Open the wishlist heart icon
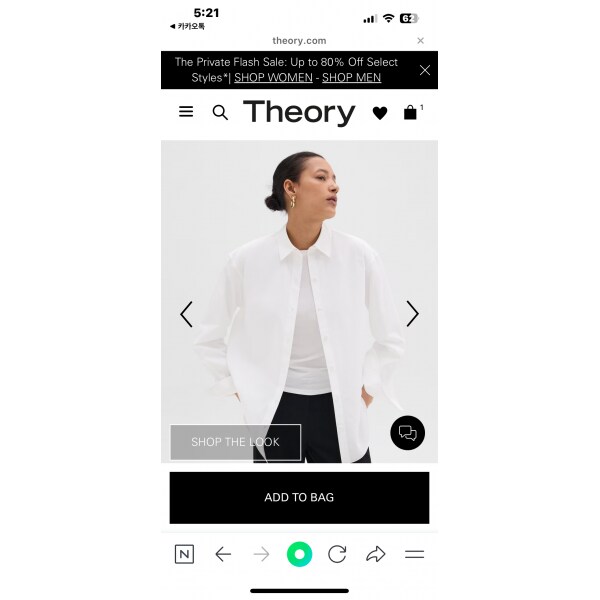 [380, 113]
